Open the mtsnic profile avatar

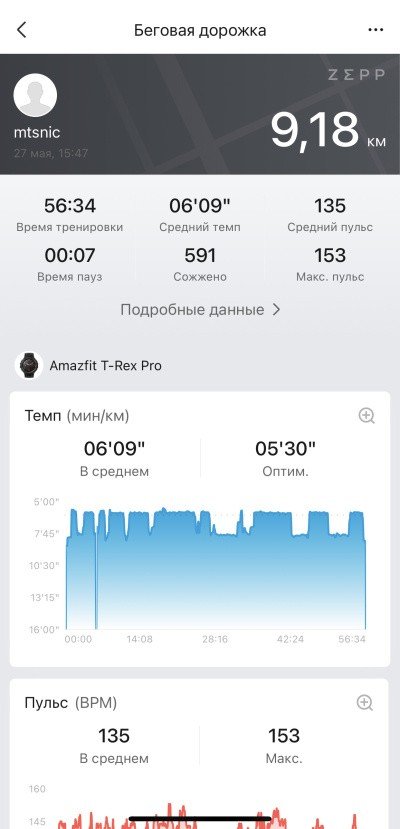35,95
